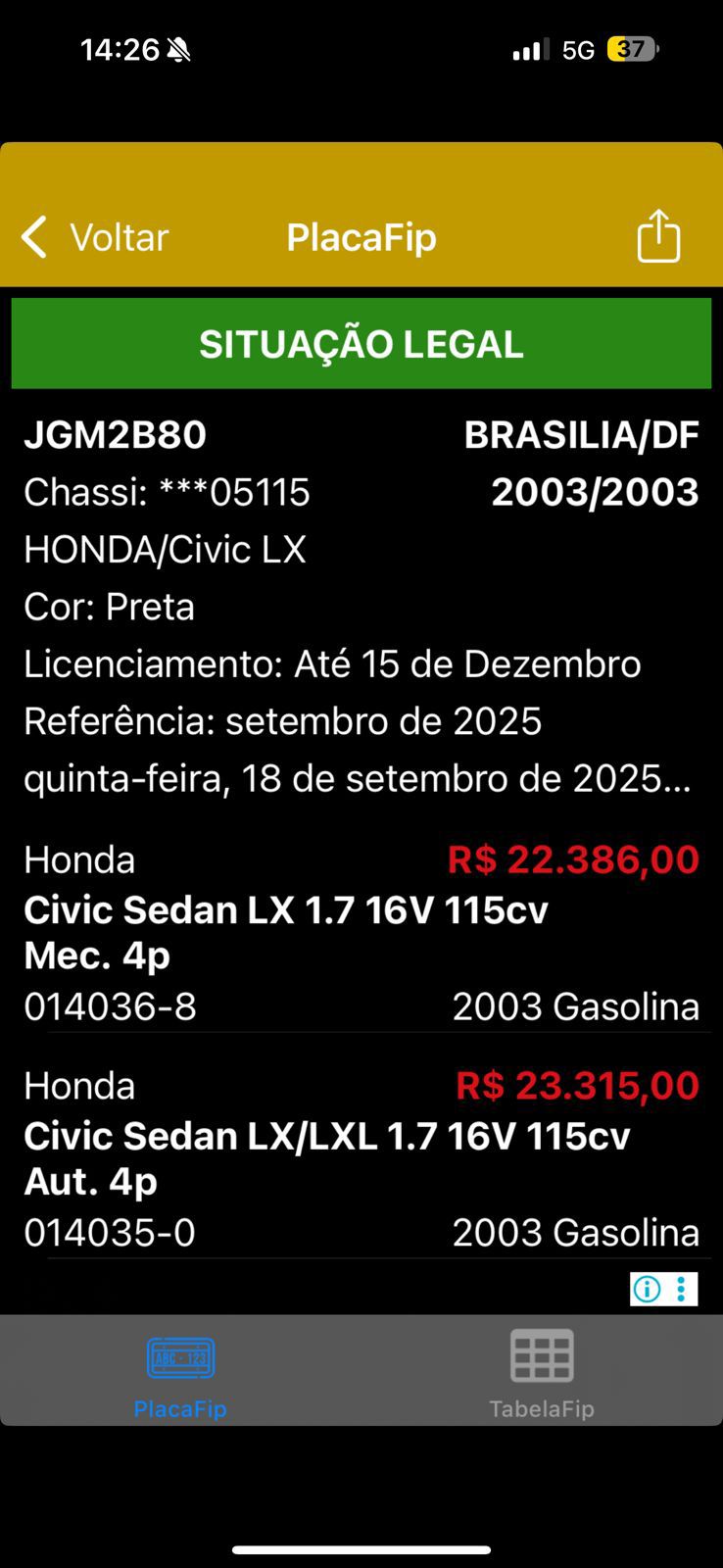Expand the truncated quinta-feira date text
Viewport: 723px width, 1568px height.
(358, 778)
